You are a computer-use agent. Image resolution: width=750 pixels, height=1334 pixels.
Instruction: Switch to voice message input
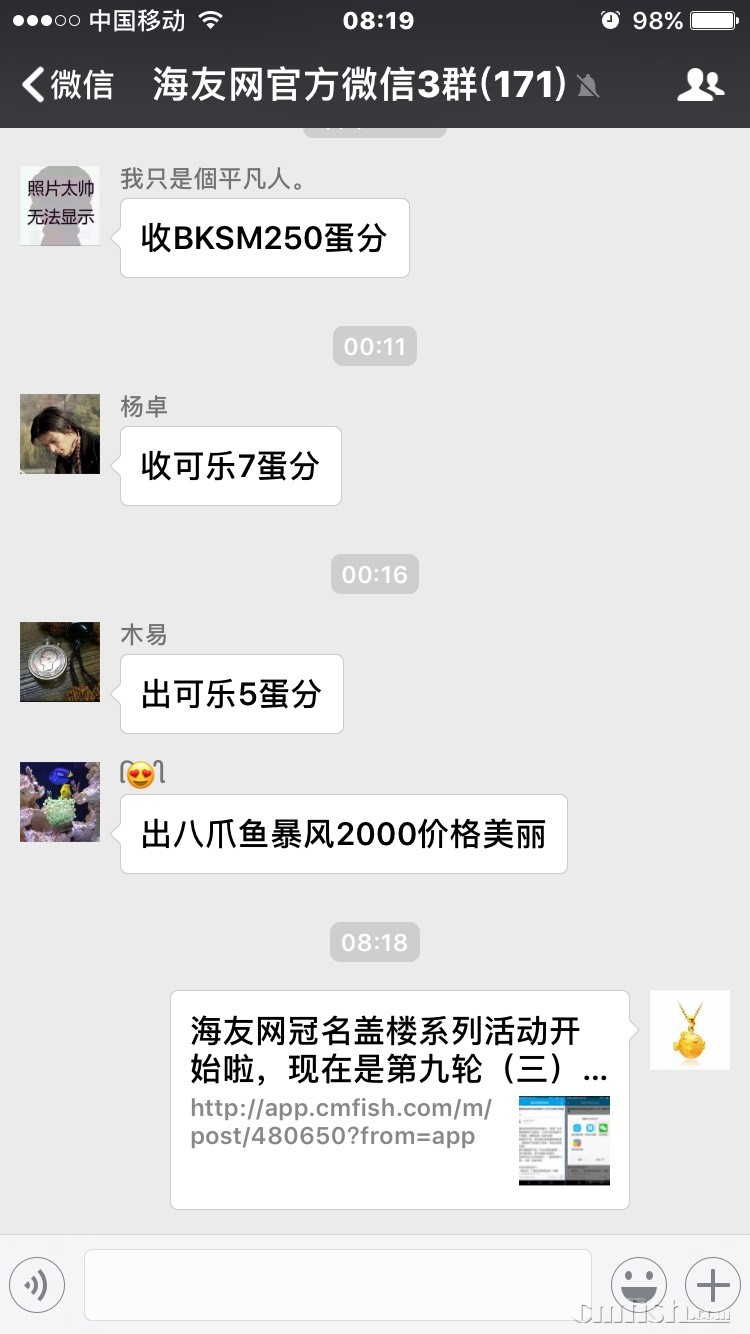(x=37, y=1285)
